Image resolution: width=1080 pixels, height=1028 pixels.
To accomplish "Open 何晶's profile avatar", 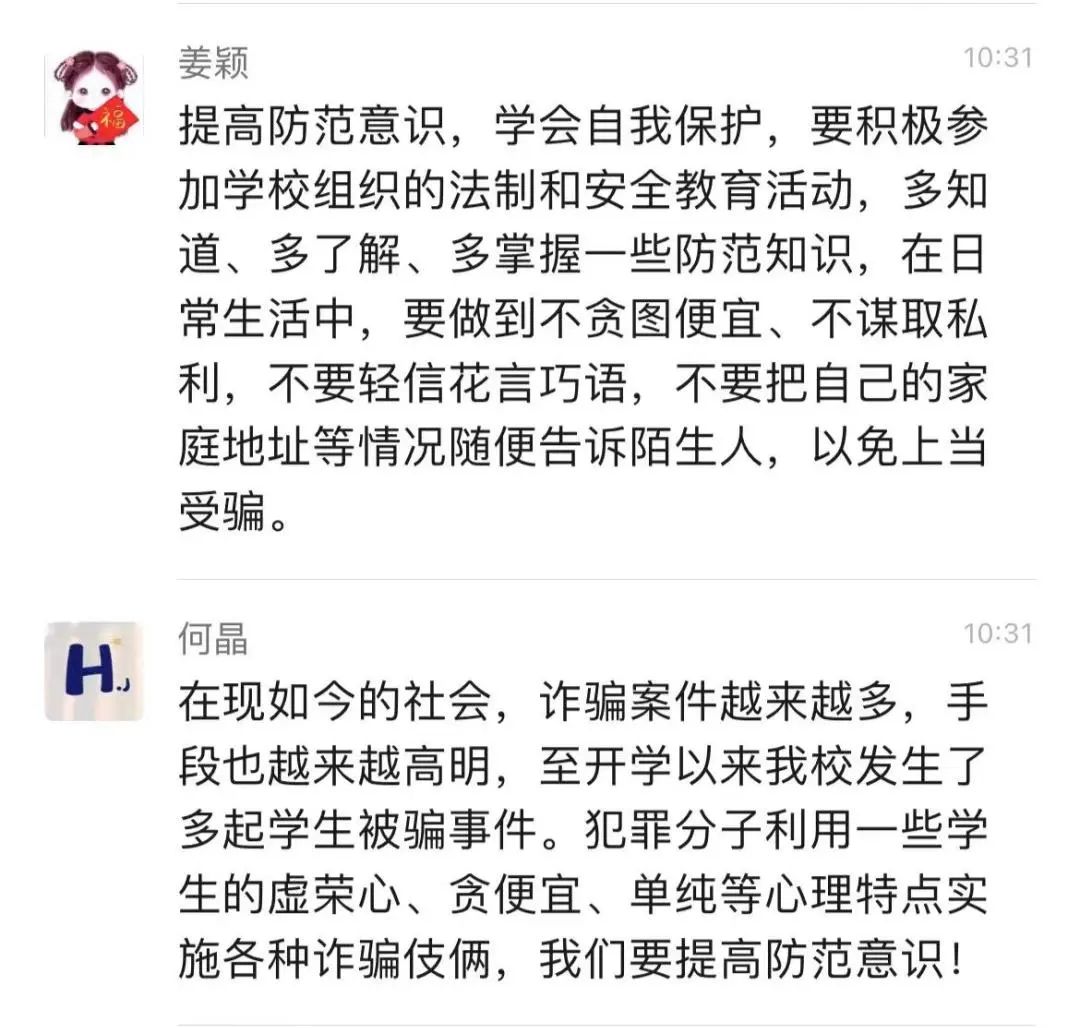I will 94,671.
